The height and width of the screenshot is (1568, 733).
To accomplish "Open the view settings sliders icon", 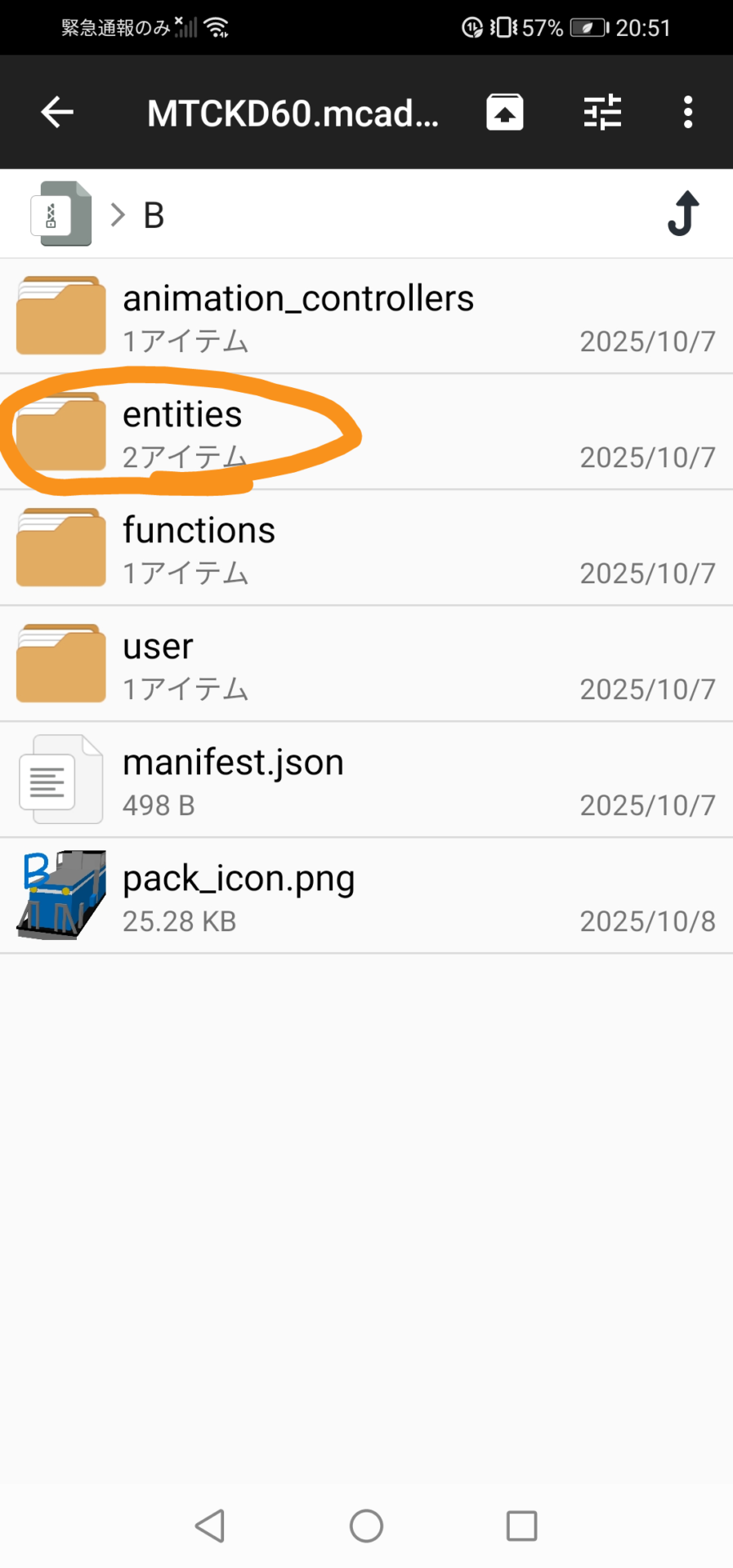I will click(x=602, y=112).
